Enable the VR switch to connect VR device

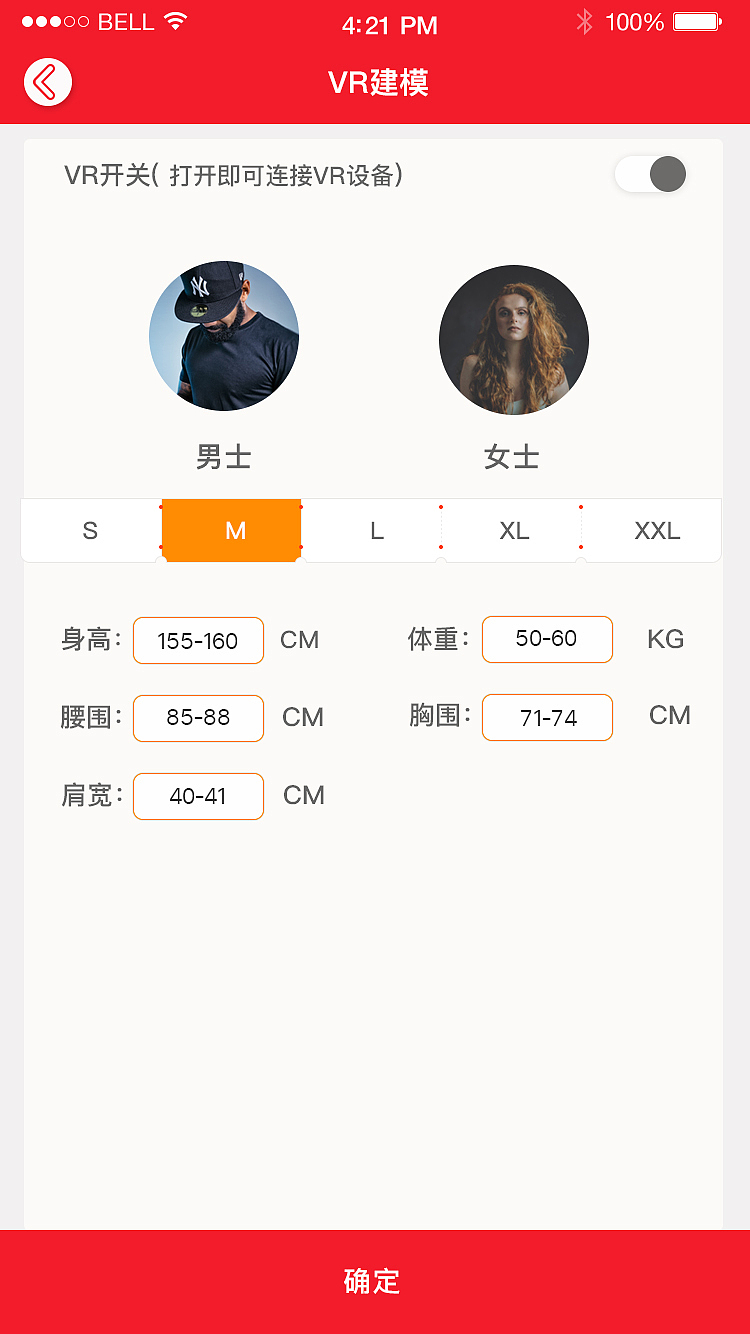point(650,173)
